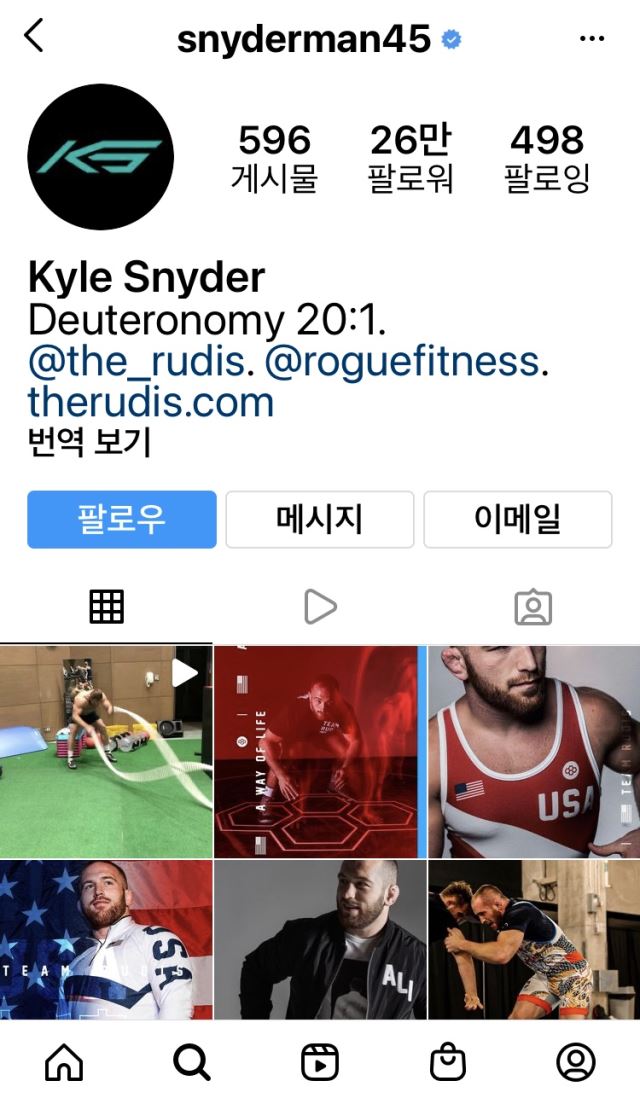Tap the 이메일 button
The image size is (640, 1104).
[x=517, y=519]
